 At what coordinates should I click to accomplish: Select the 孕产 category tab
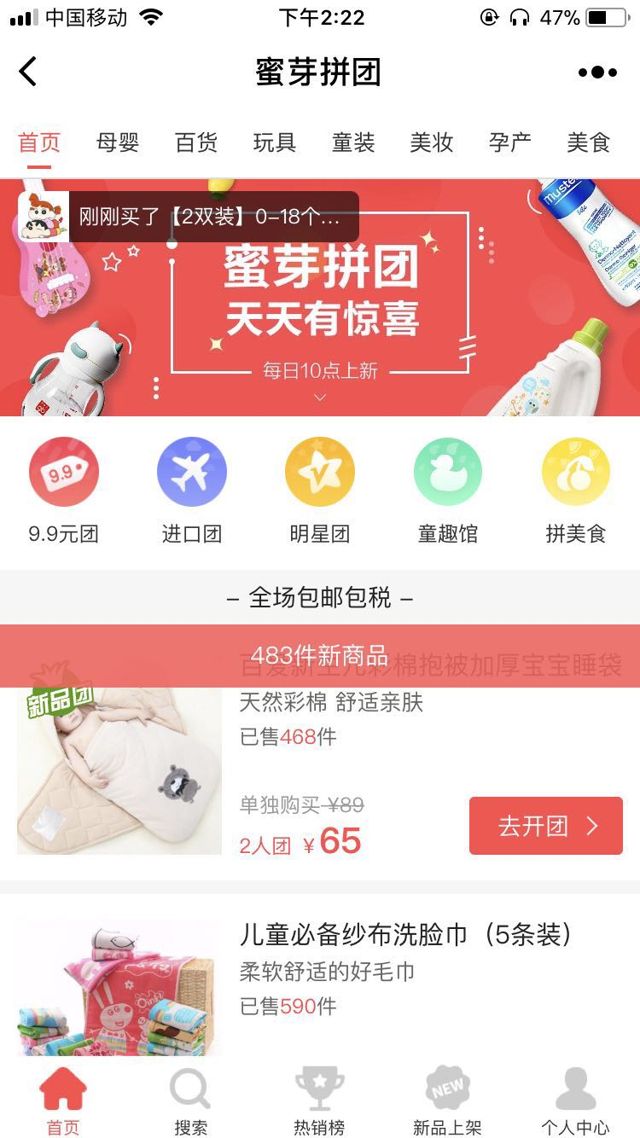click(510, 143)
